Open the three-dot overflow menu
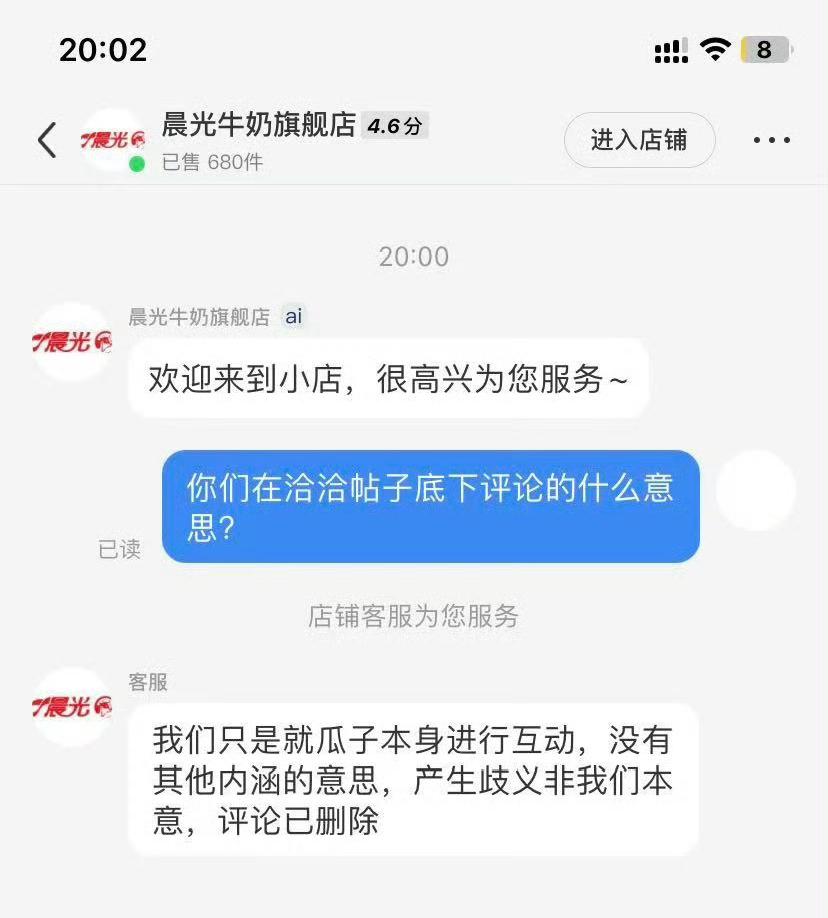828x918 pixels. (x=771, y=140)
